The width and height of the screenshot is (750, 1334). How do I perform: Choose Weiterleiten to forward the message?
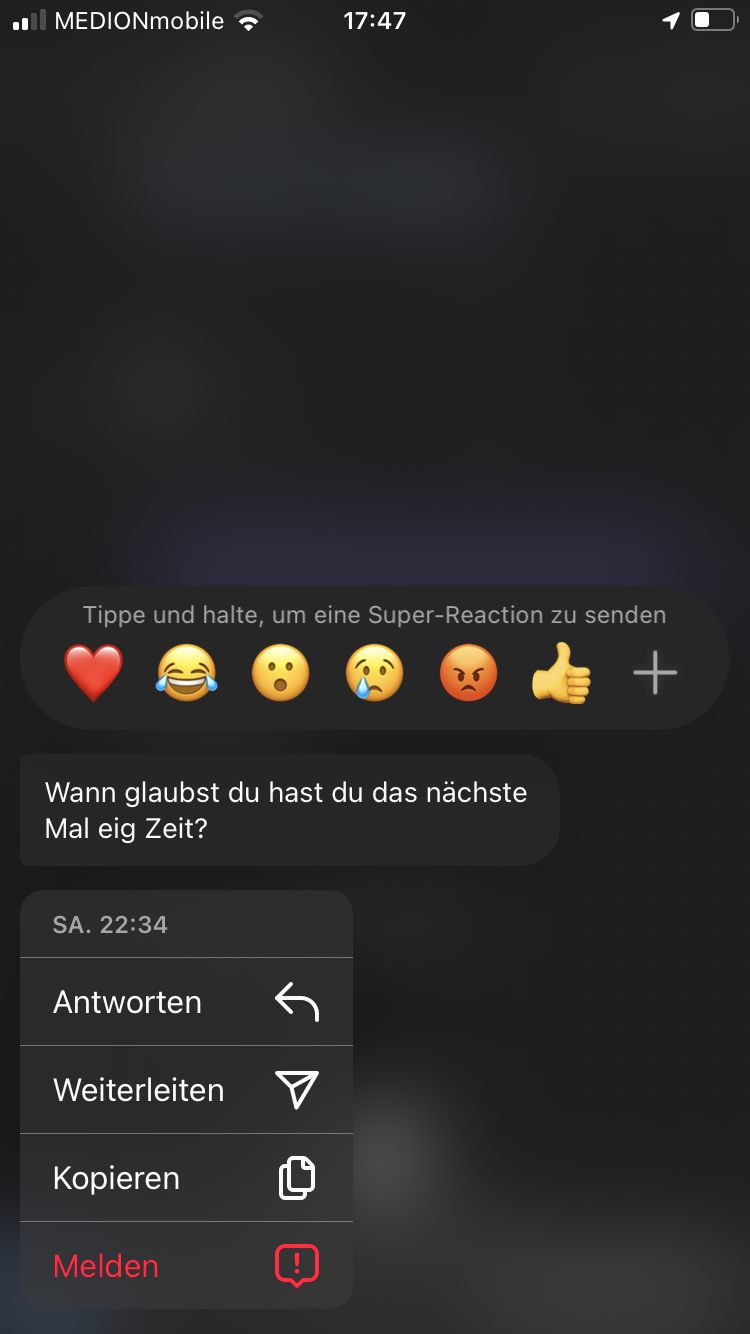pyautogui.click(x=139, y=1089)
